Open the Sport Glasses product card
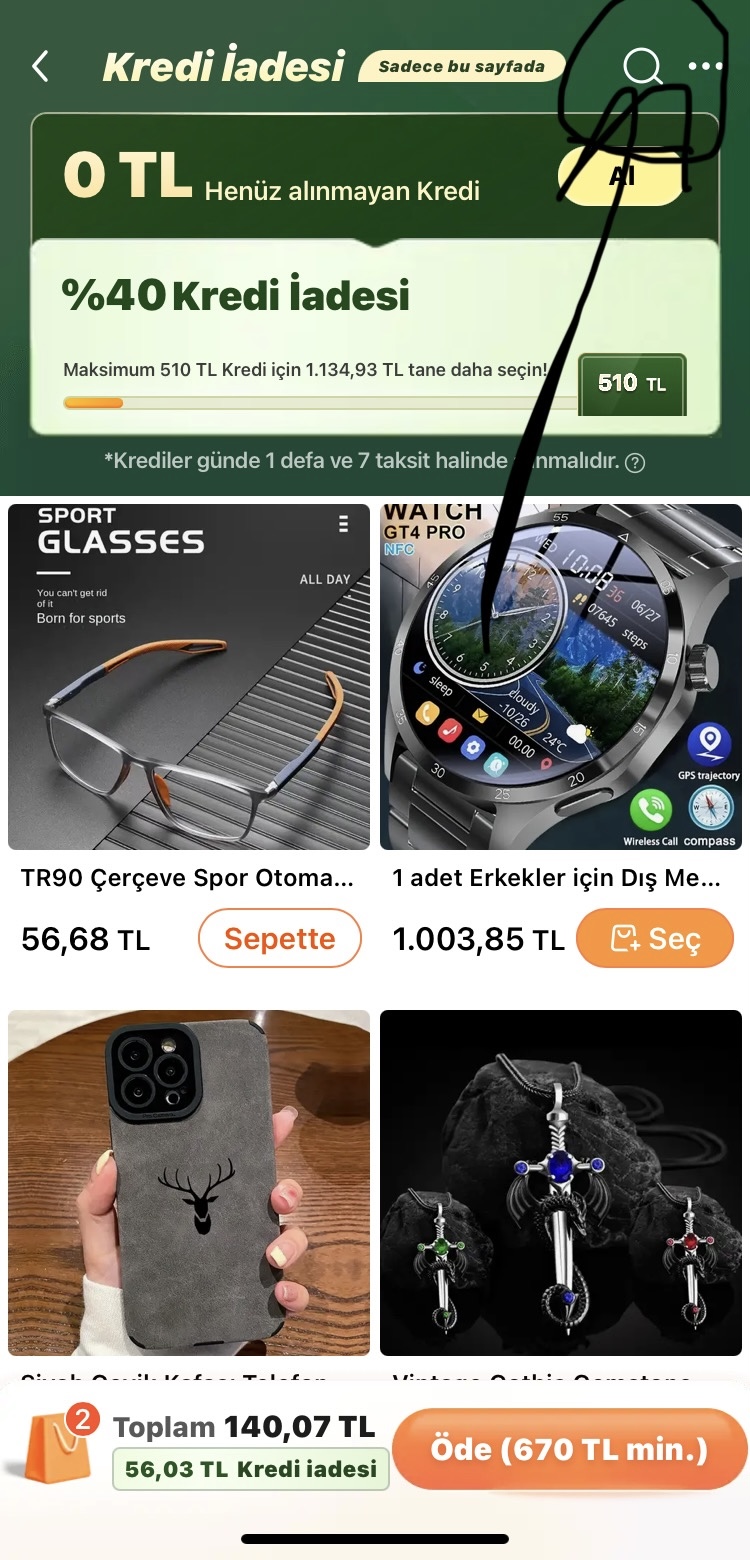The height and width of the screenshot is (1560, 750). point(189,677)
